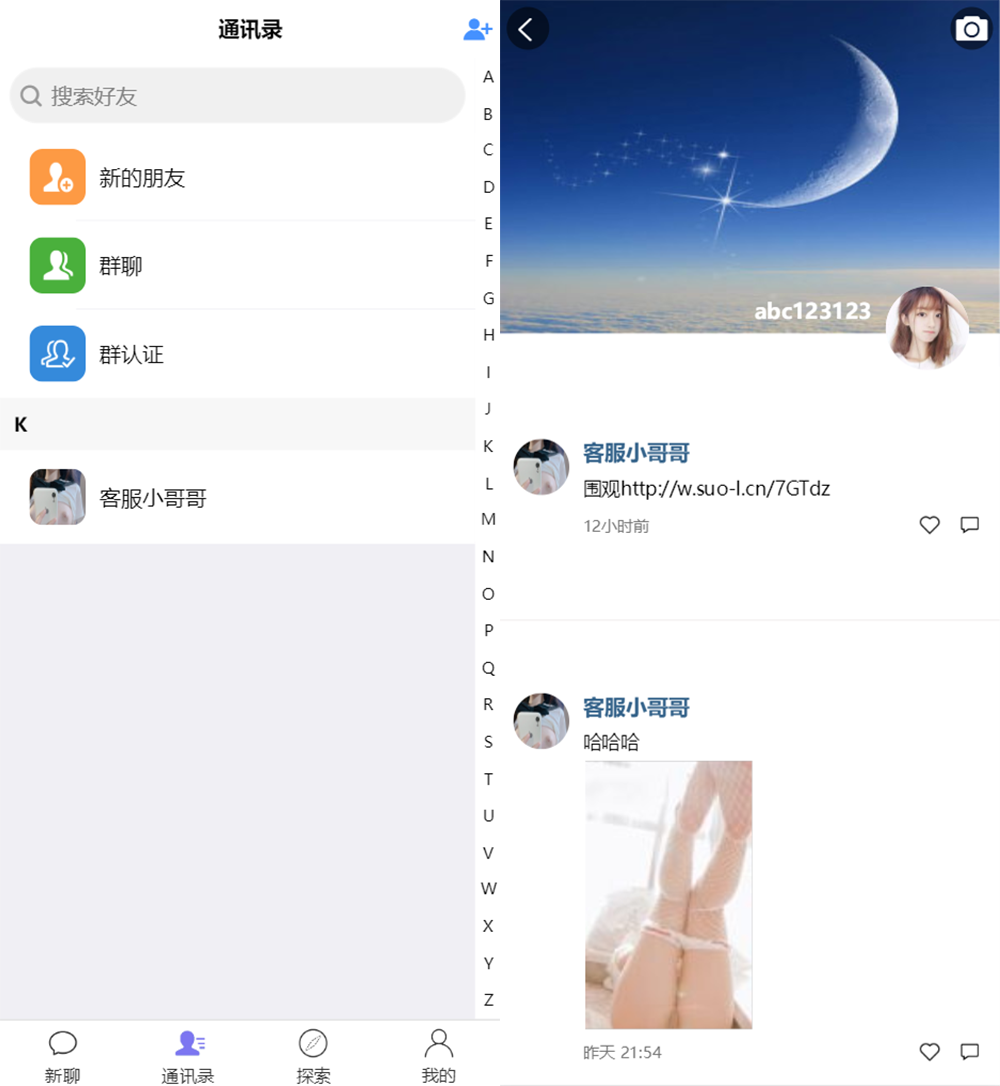Like the post from 12小时前
Image resolution: width=1000 pixels, height=1086 pixels.
(930, 525)
